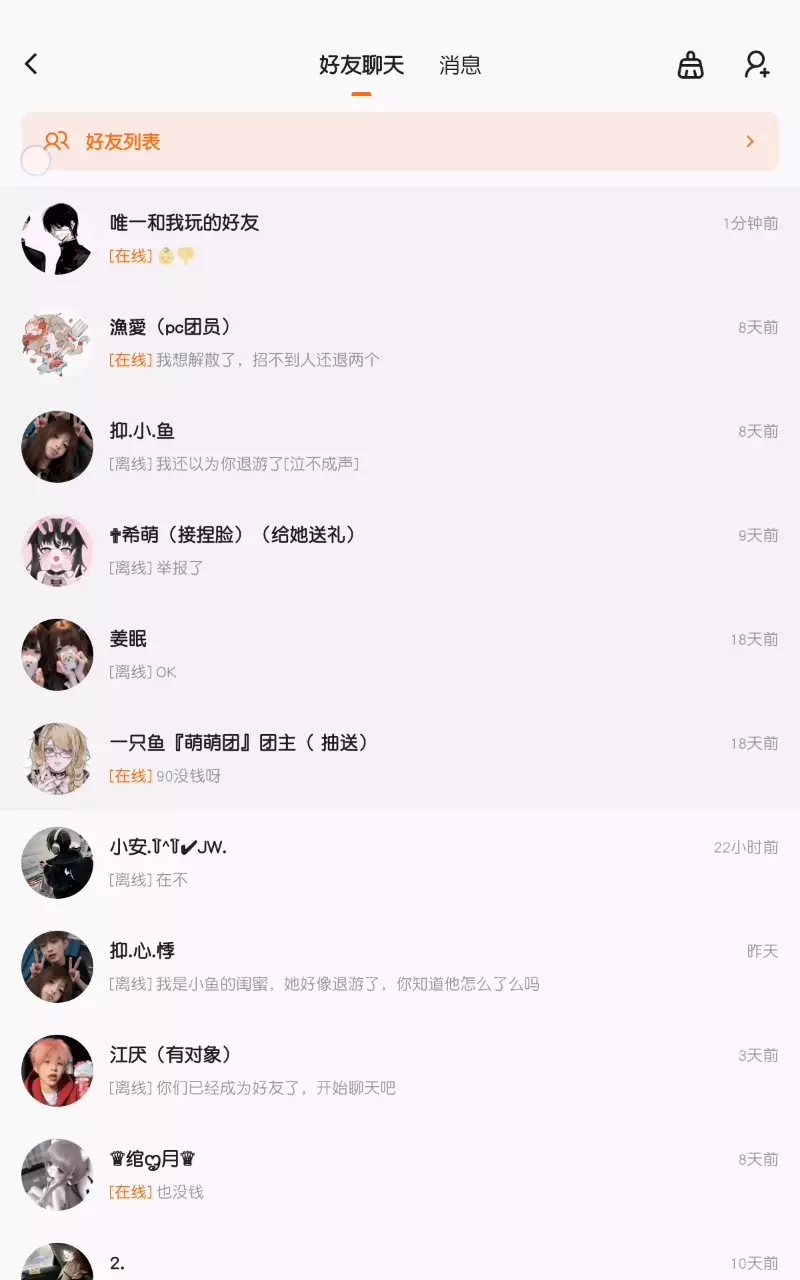Open the chat with 姜眠
800x1280 pixels.
[x=400, y=654]
